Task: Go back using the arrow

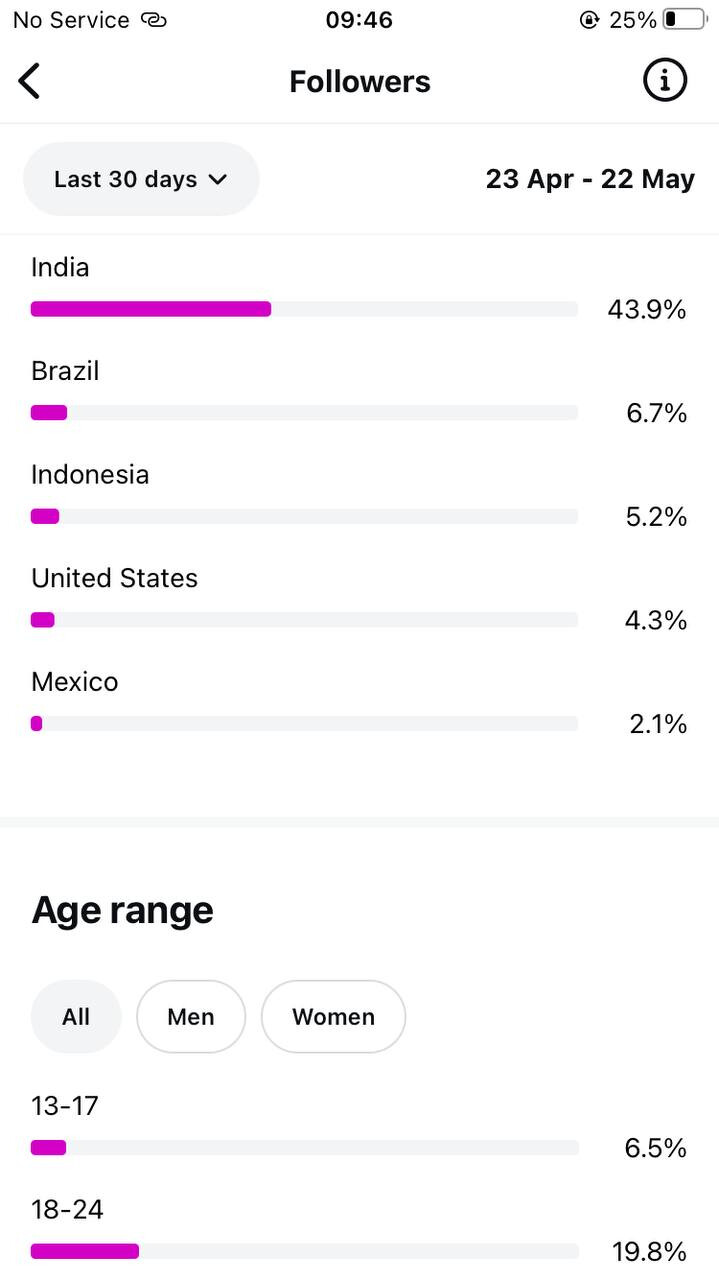Action: tap(30, 81)
